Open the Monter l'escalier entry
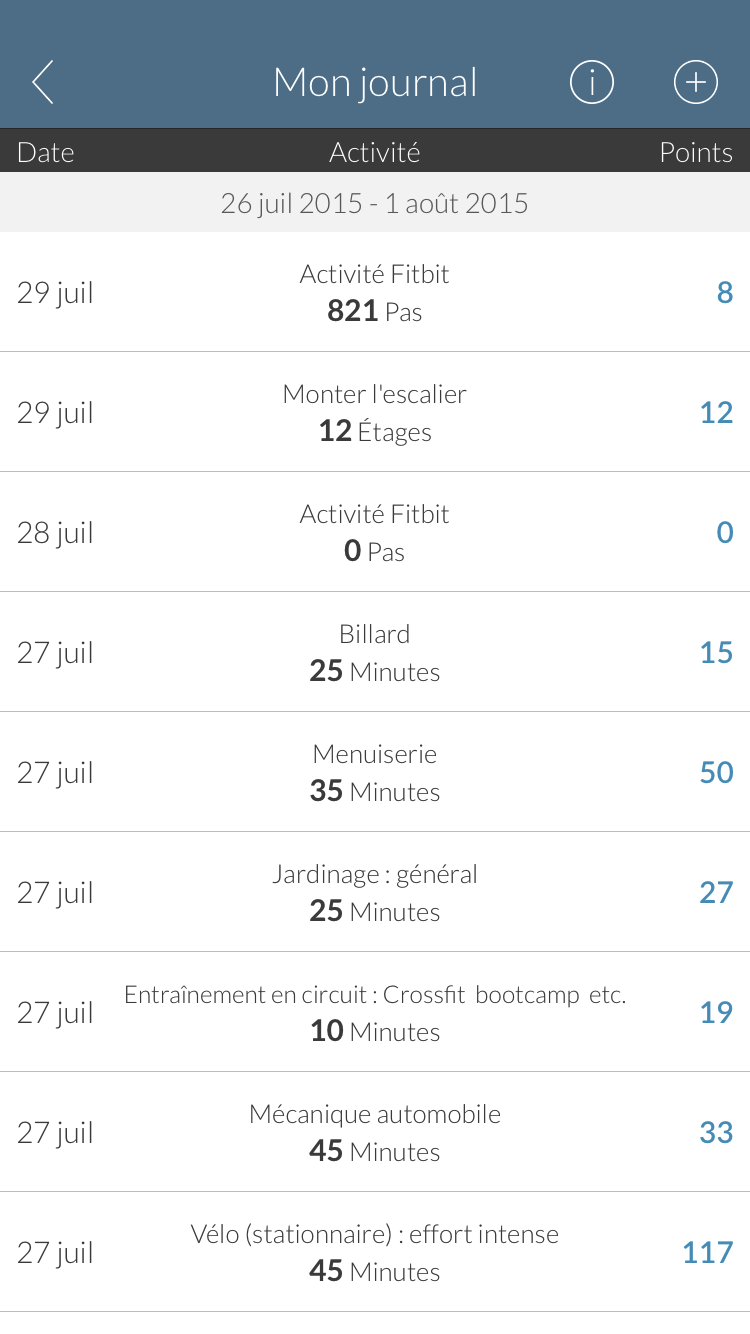The width and height of the screenshot is (750, 1334). pos(375,412)
